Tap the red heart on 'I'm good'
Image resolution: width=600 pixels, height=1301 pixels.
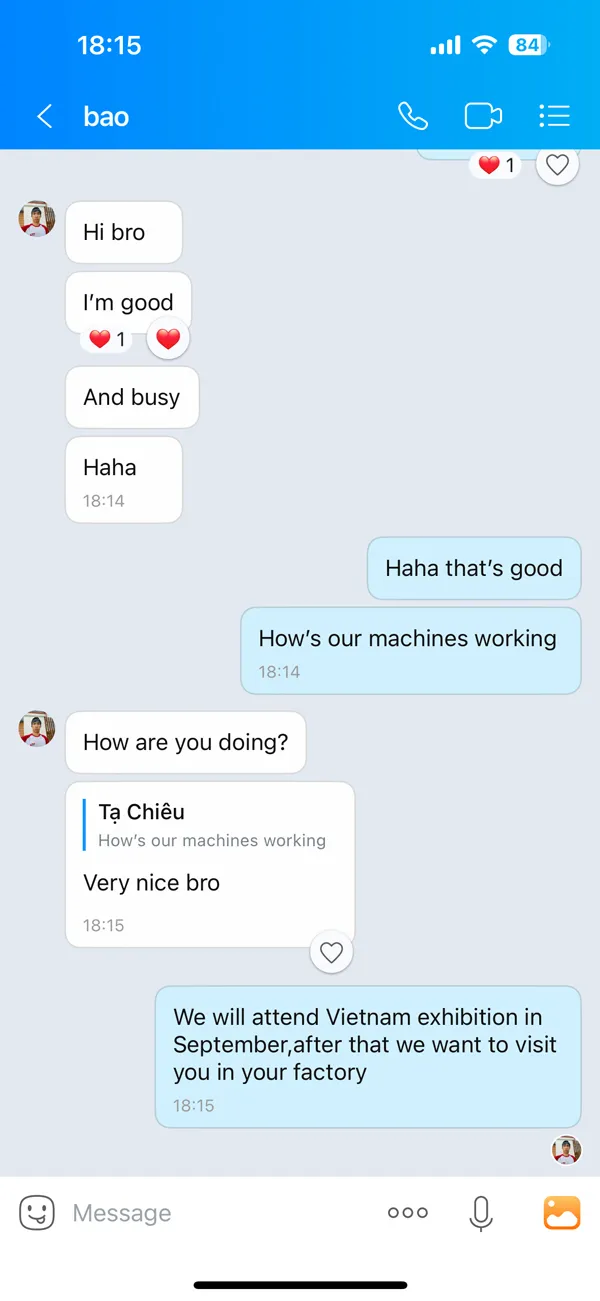168,339
